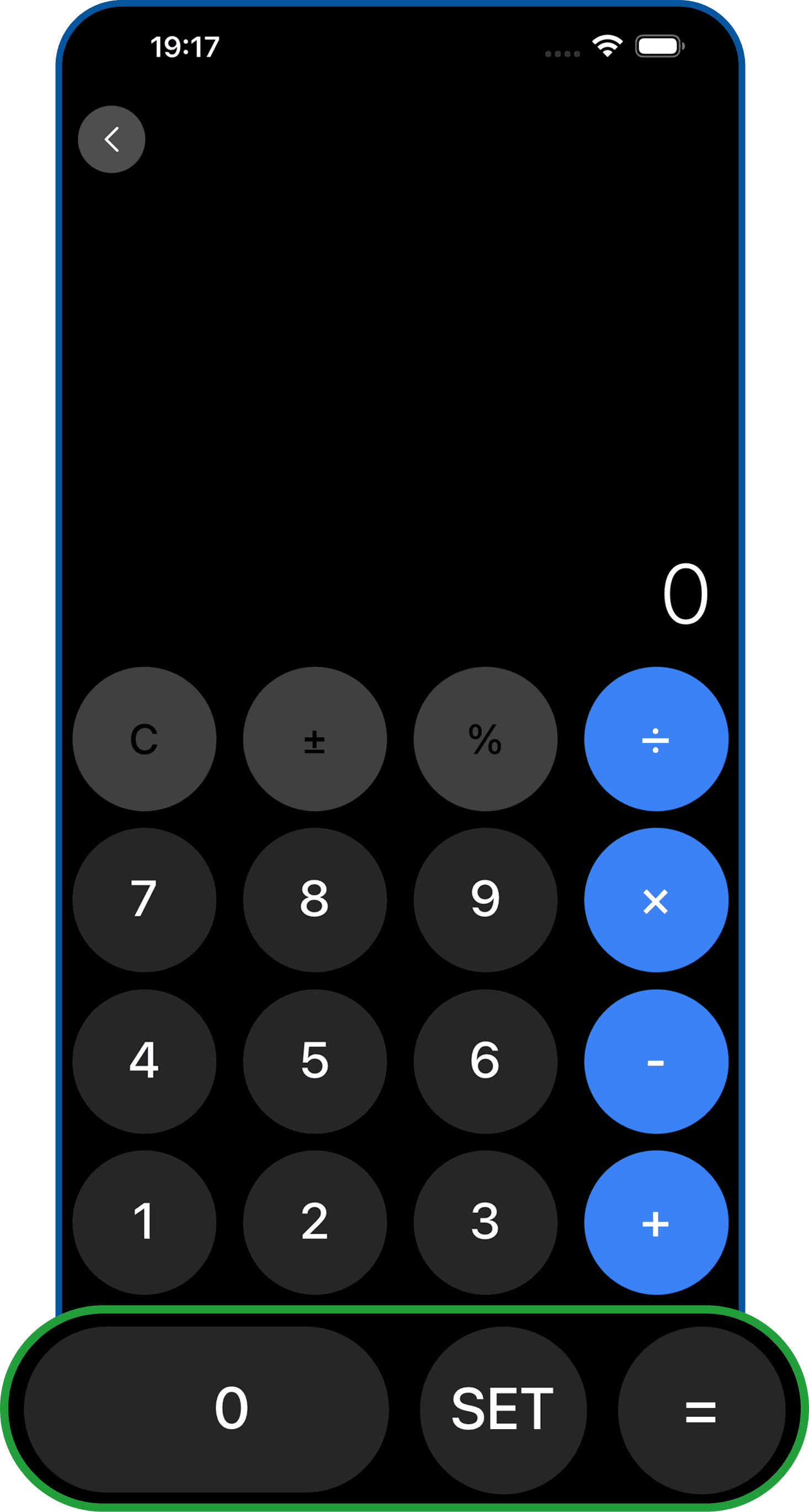Select the divide operator
Viewport: 809px width, 1512px height.
point(656,739)
